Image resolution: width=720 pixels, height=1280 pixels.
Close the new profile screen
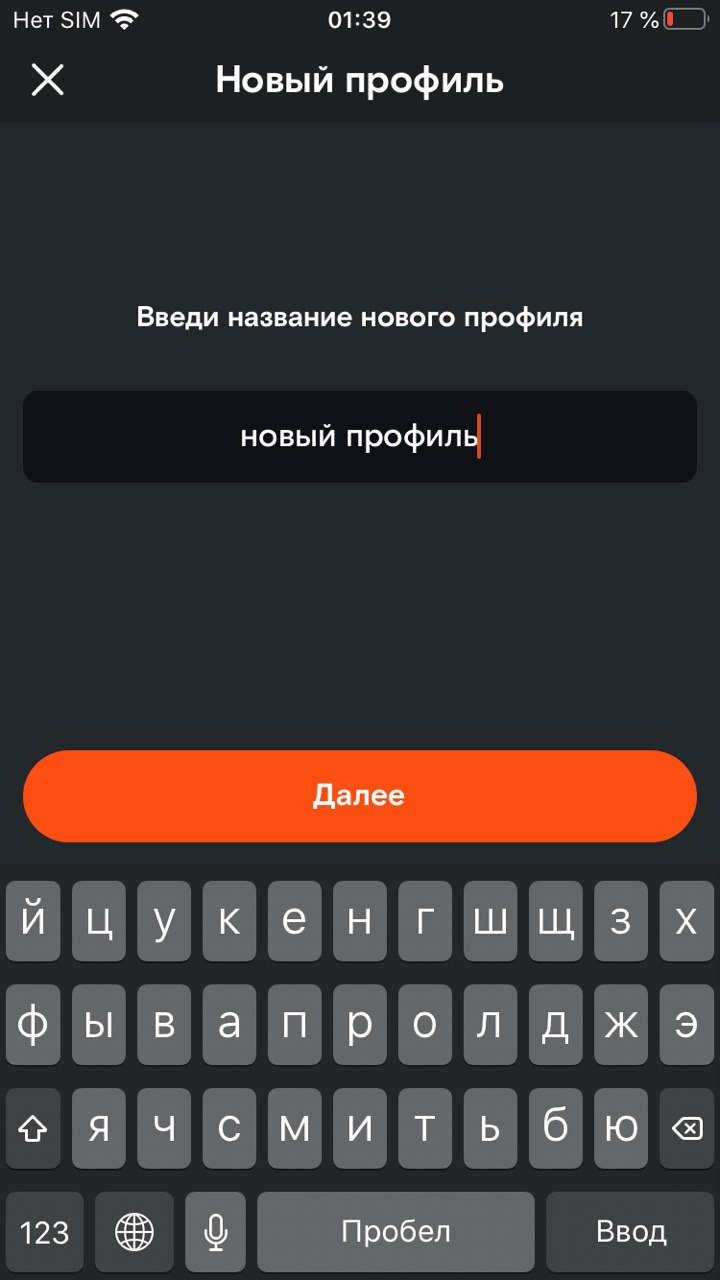pos(47,80)
